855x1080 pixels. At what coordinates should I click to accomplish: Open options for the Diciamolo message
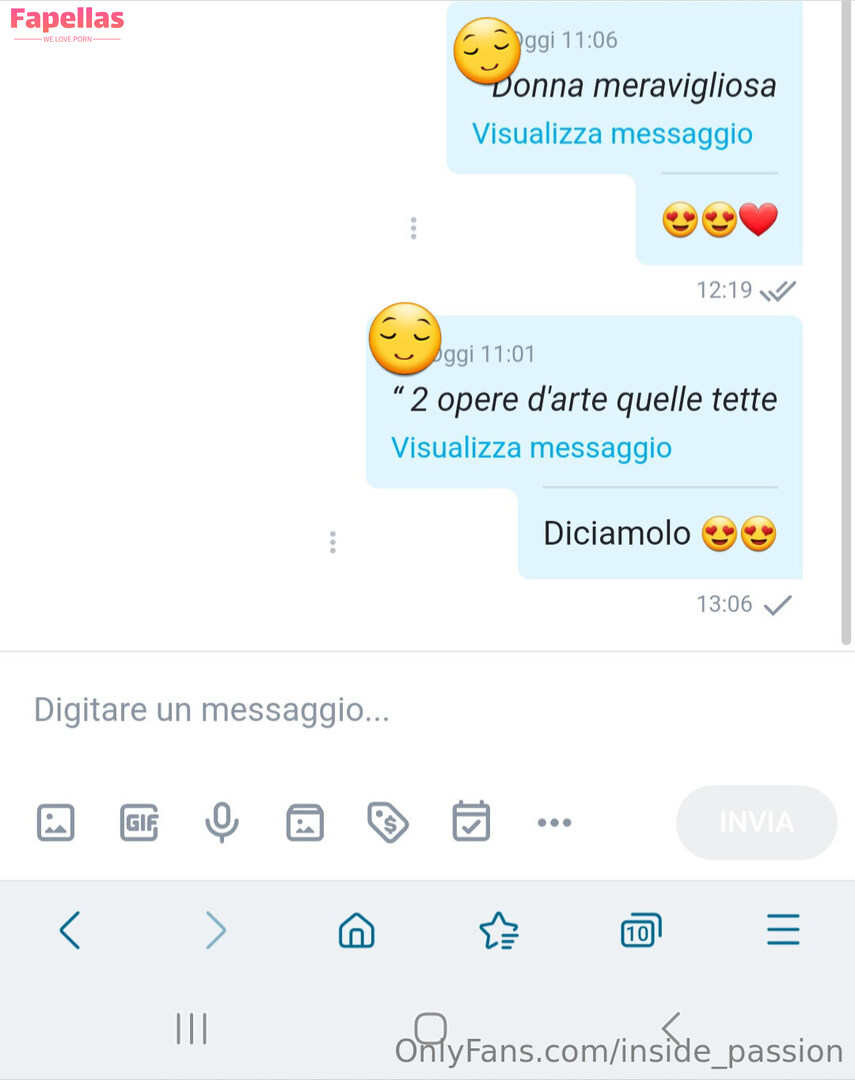click(x=333, y=543)
